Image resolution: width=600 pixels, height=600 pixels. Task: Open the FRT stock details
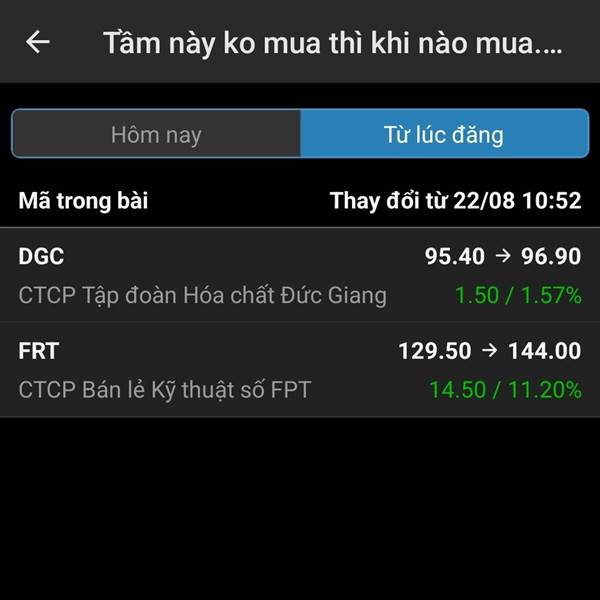click(x=300, y=370)
